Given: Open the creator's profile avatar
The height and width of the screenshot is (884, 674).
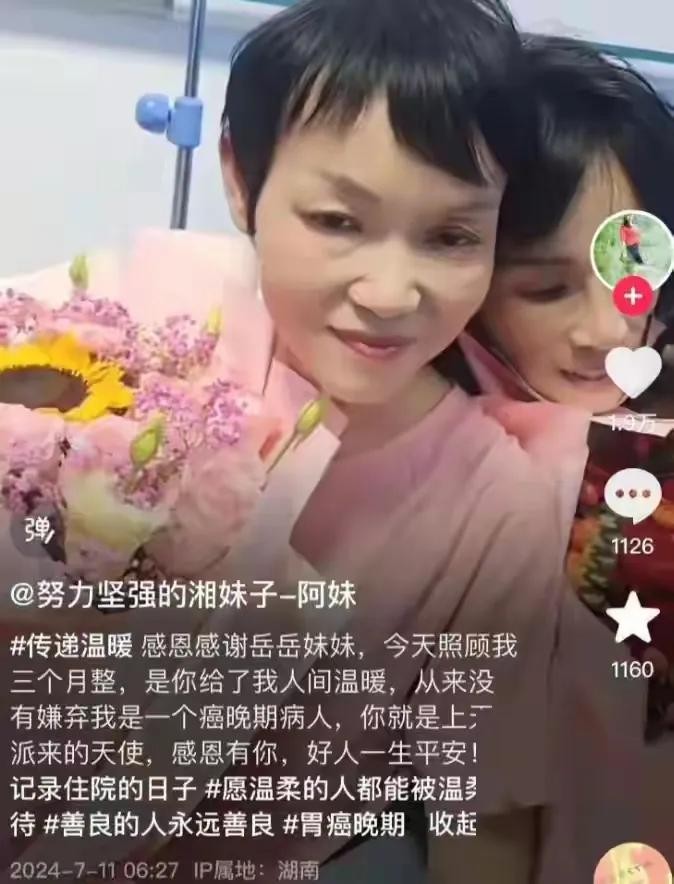Looking at the screenshot, I should 631,251.
